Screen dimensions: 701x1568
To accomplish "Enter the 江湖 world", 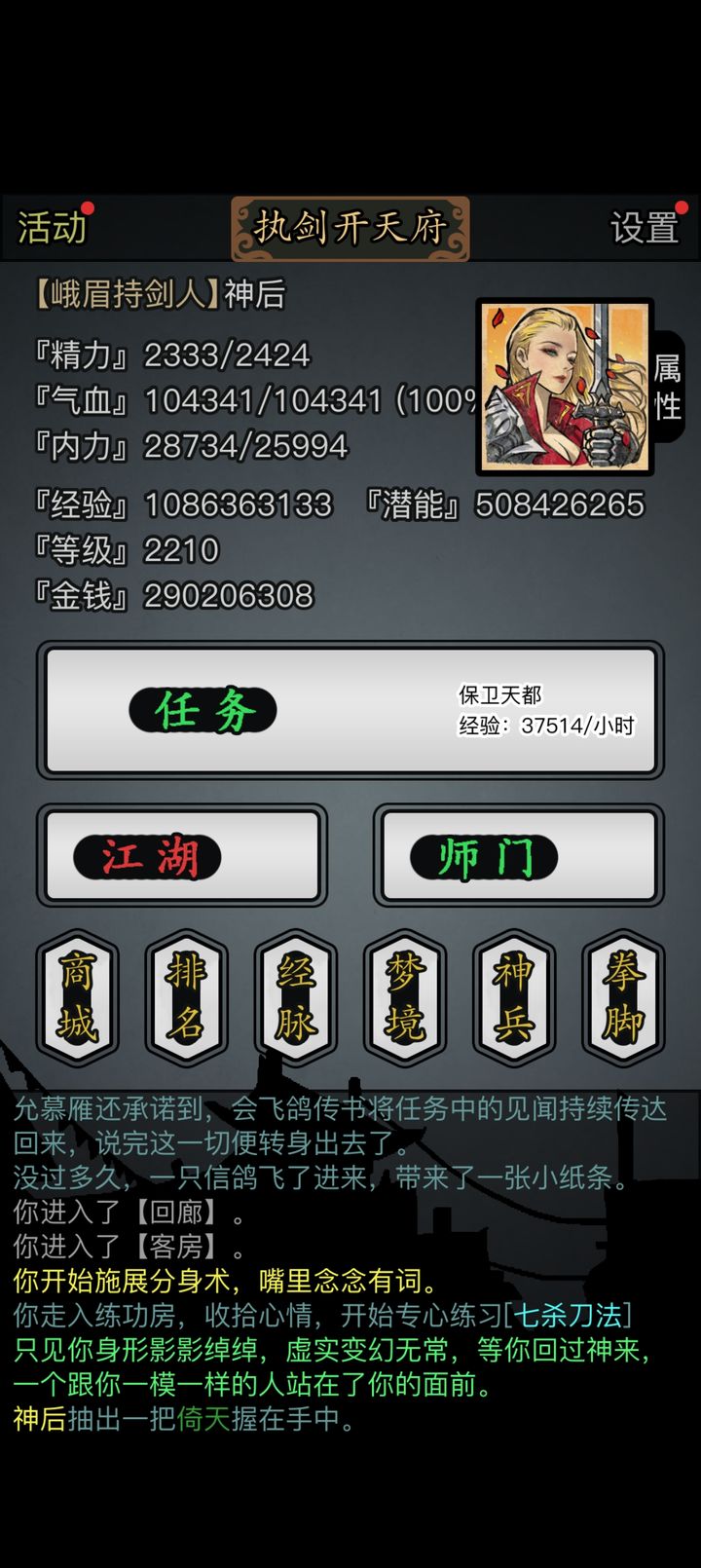I will 182,856.
